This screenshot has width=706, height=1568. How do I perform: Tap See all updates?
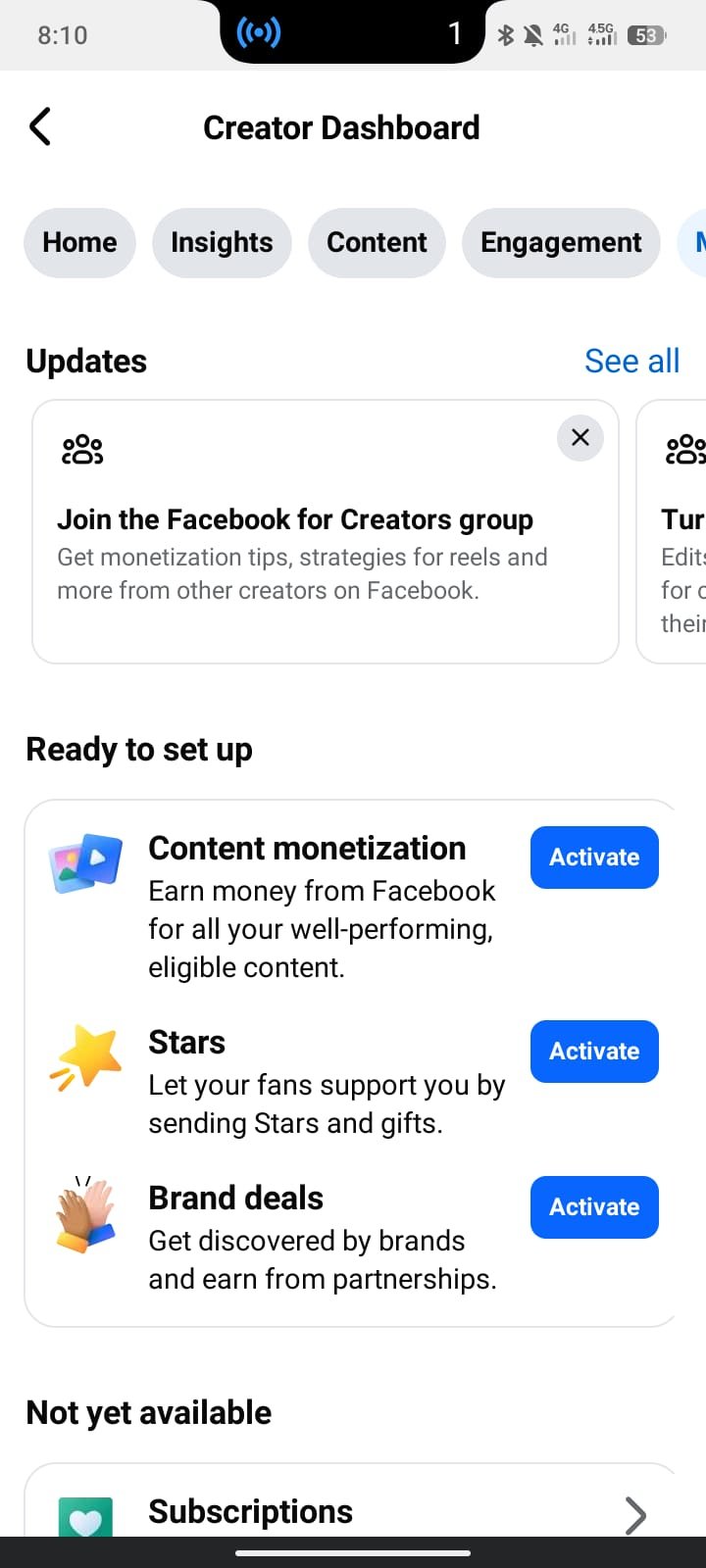631,361
